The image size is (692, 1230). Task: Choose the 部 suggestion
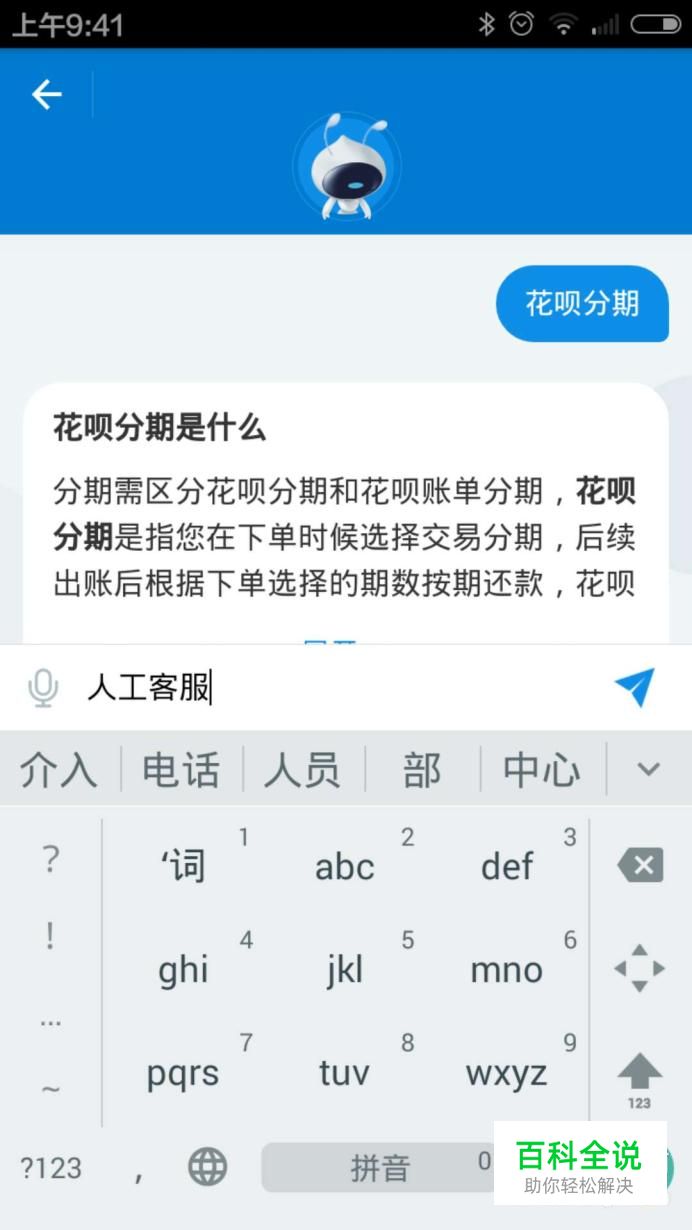[422, 770]
